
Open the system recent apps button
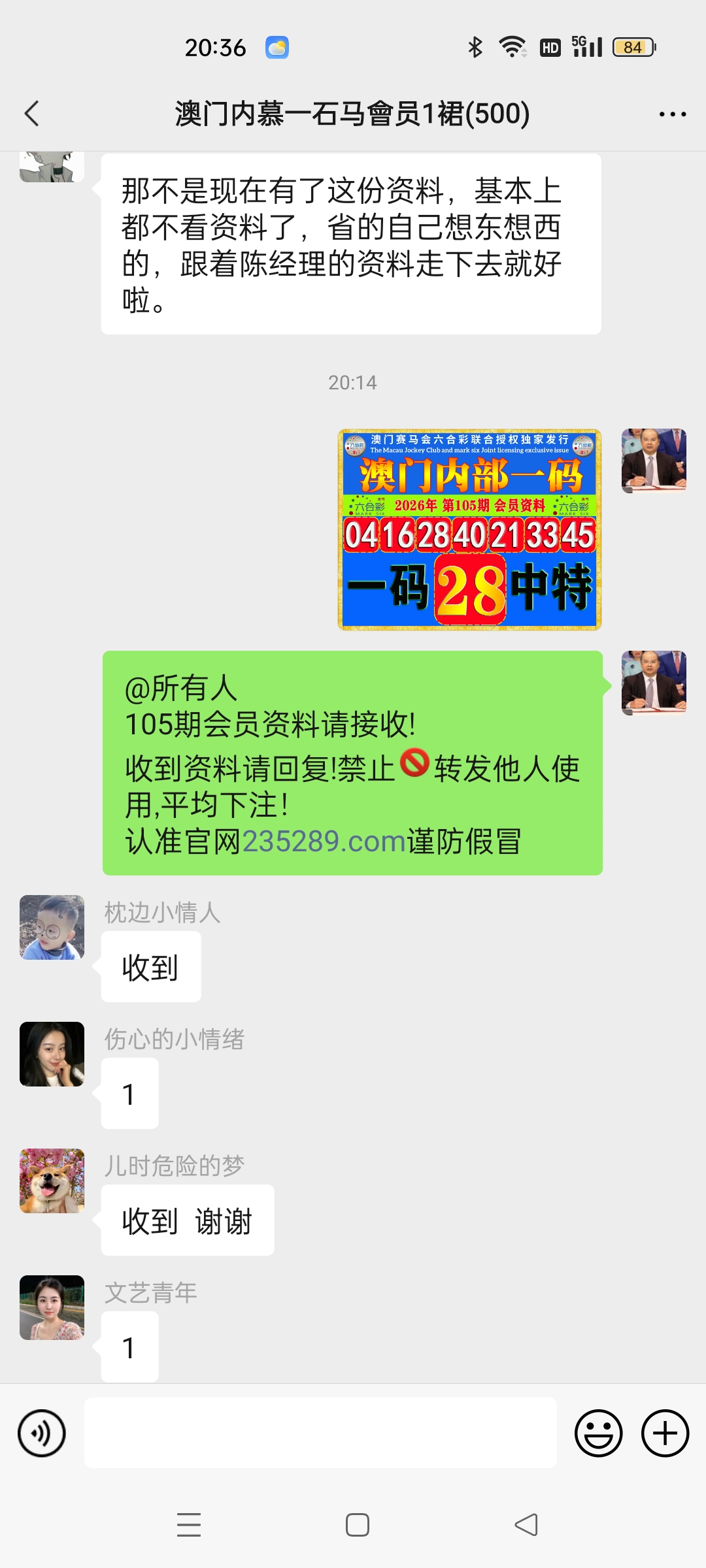pyautogui.click(x=189, y=1525)
